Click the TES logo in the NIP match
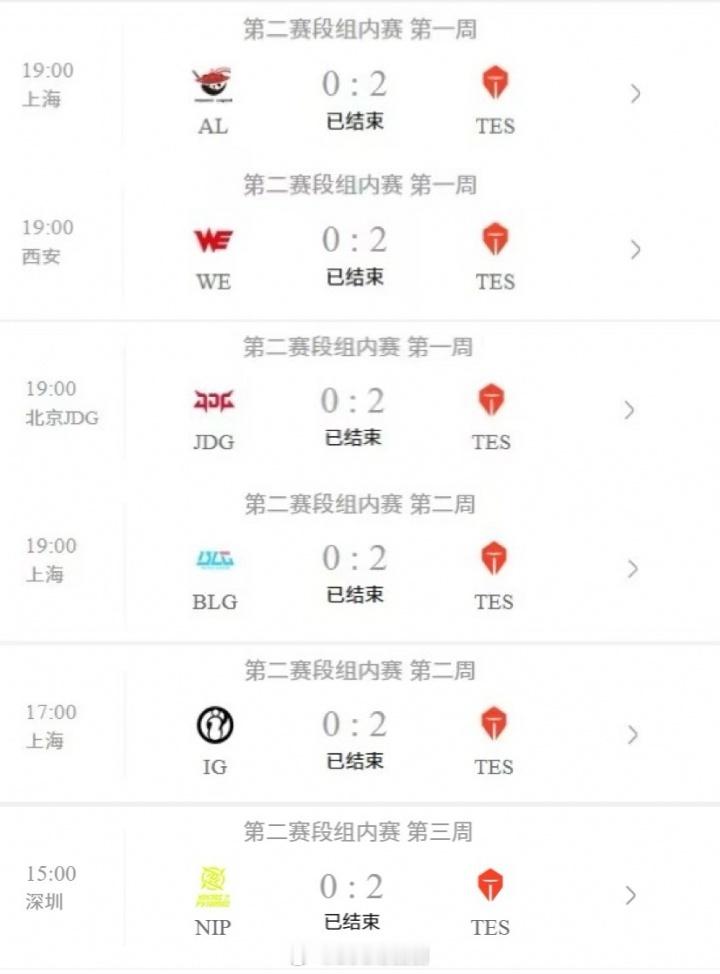Image resolution: width=720 pixels, height=974 pixels. pyautogui.click(x=491, y=884)
